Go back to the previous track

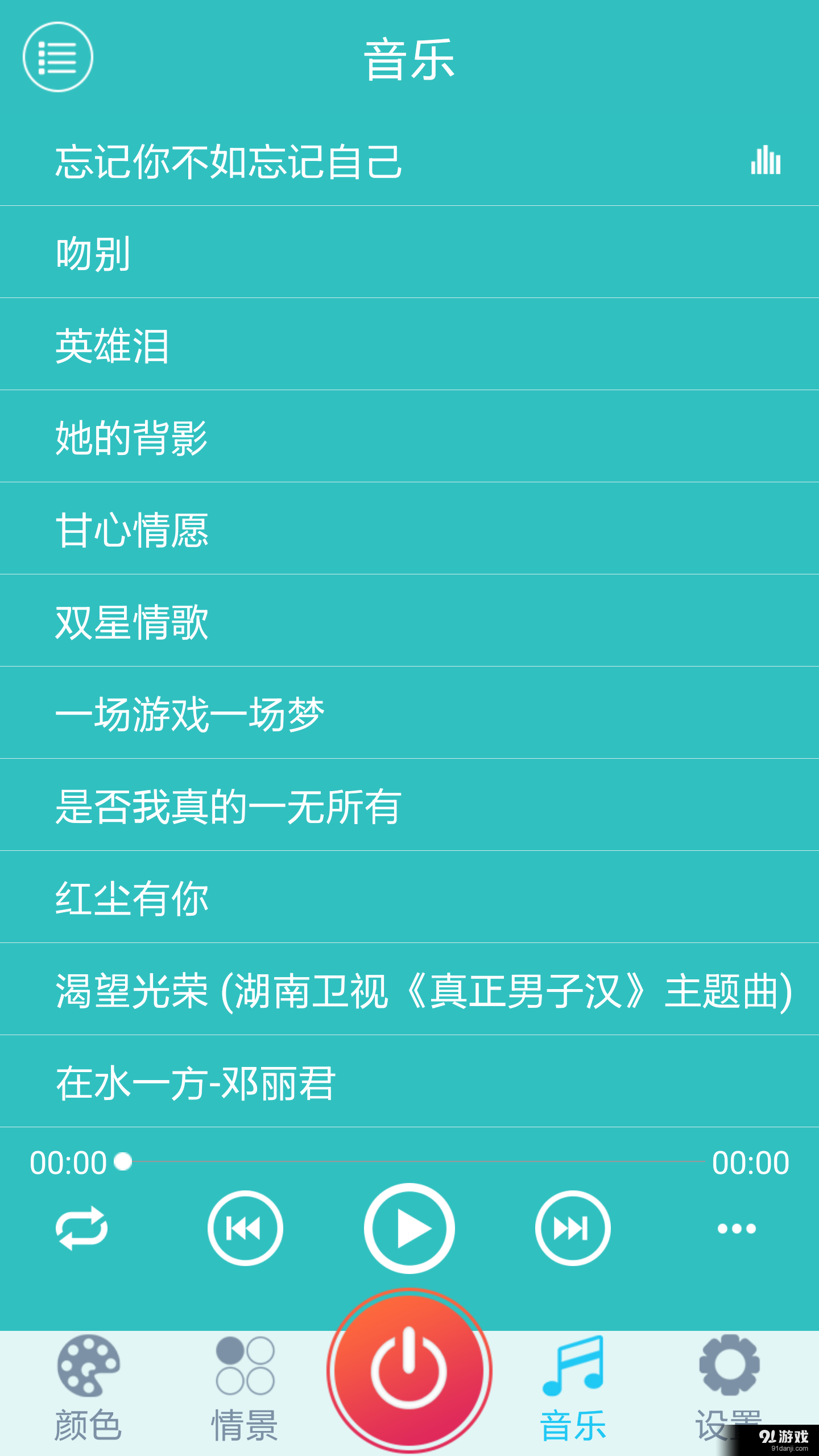pos(246,1227)
